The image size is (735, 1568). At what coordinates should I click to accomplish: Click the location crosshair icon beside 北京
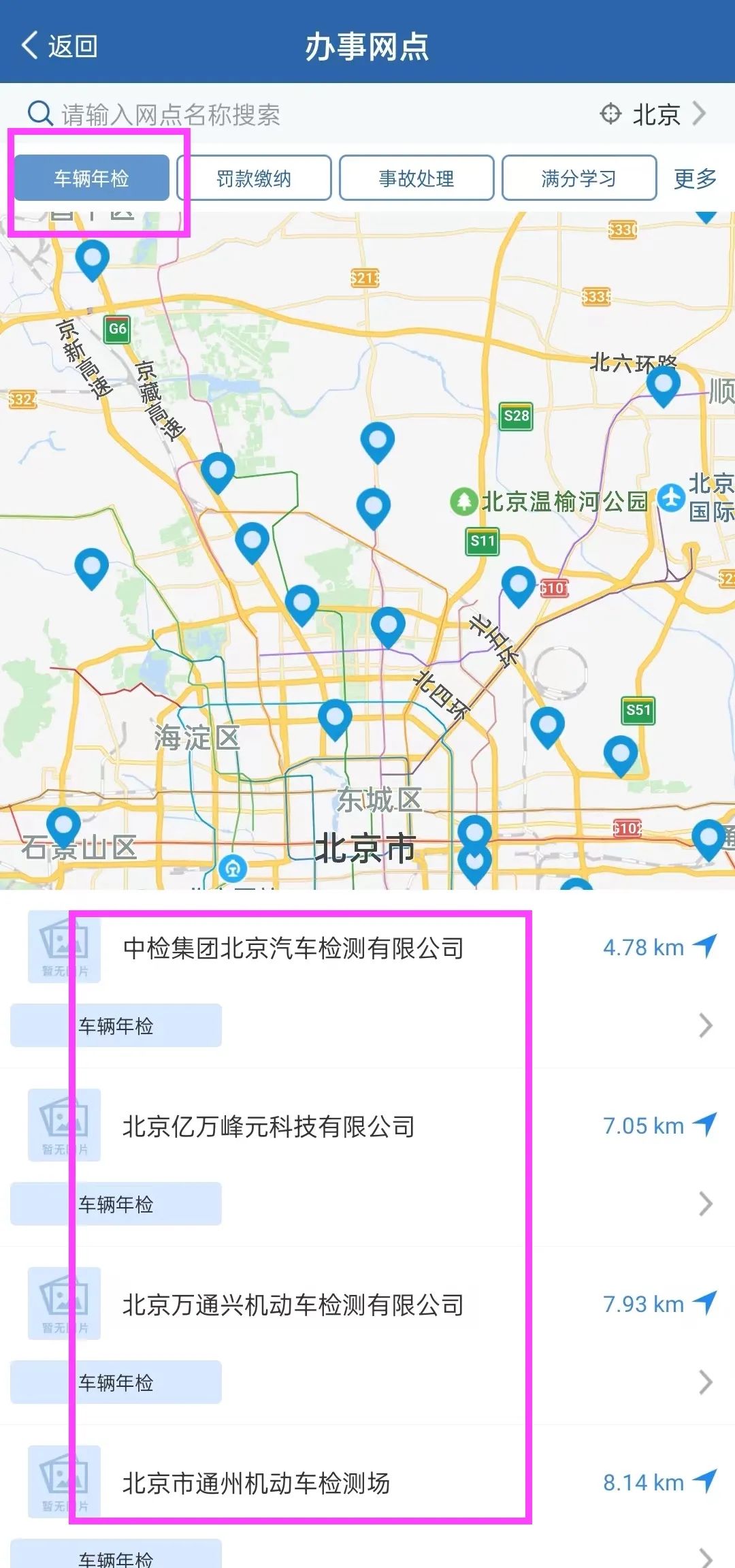(611, 114)
